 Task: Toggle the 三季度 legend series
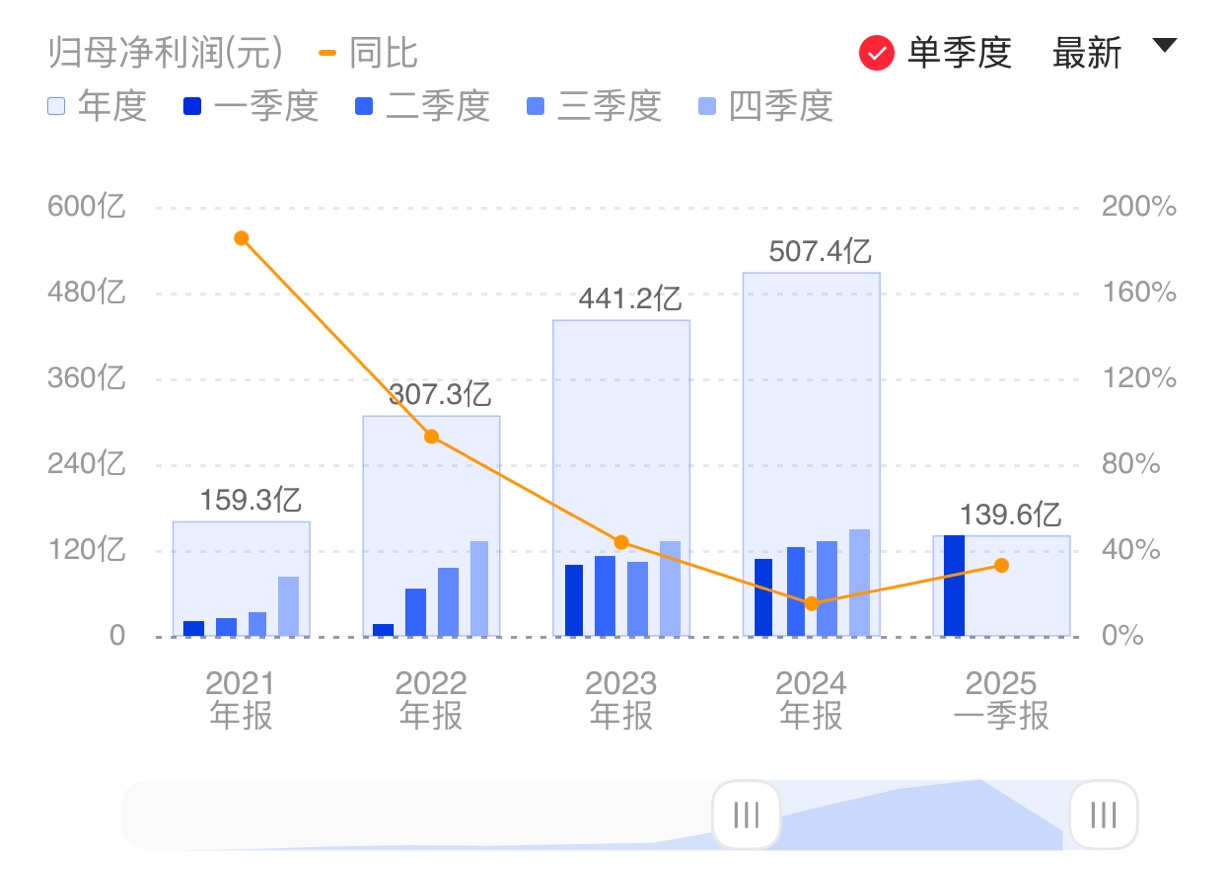[x=593, y=106]
